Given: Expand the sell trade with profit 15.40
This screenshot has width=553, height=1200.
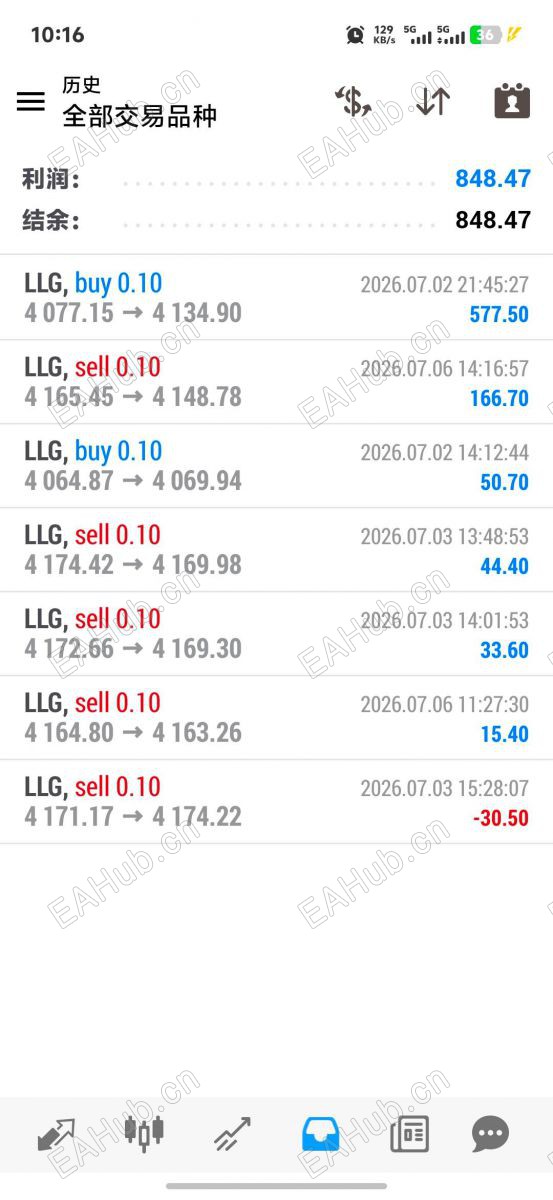Looking at the screenshot, I should [276, 718].
